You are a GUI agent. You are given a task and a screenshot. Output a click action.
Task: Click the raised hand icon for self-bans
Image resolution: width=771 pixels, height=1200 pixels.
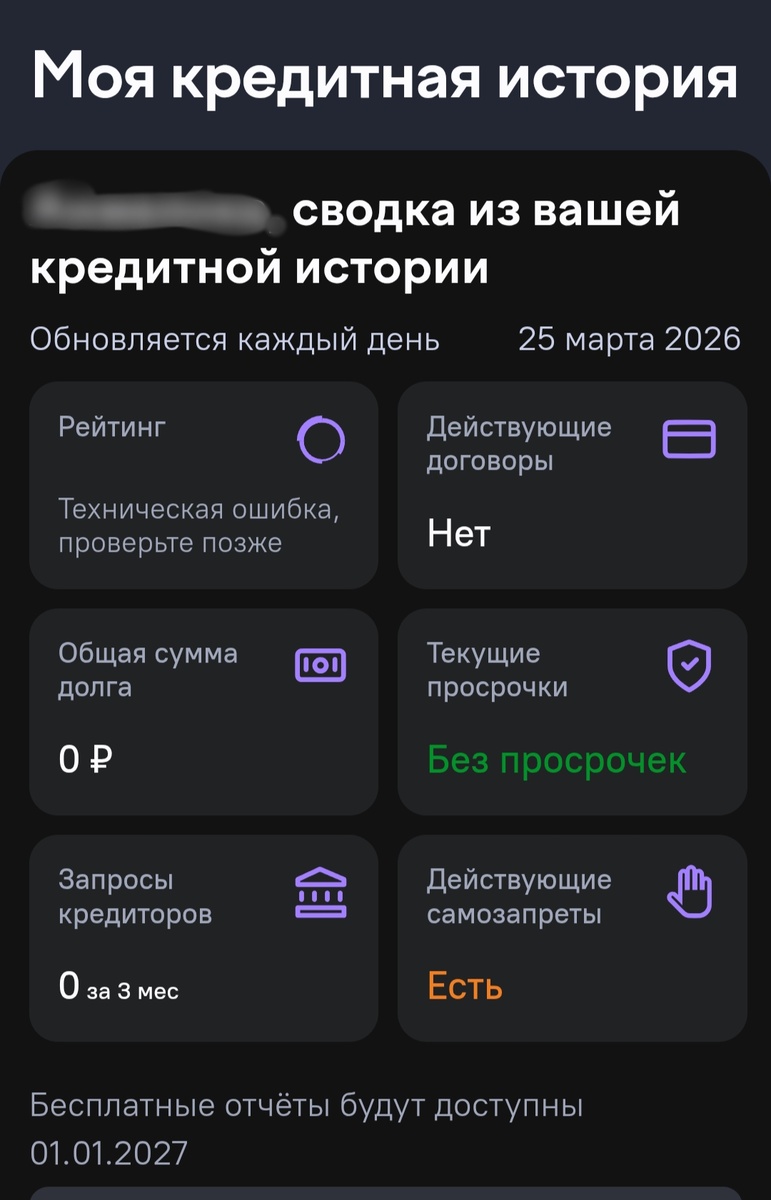coord(687,890)
